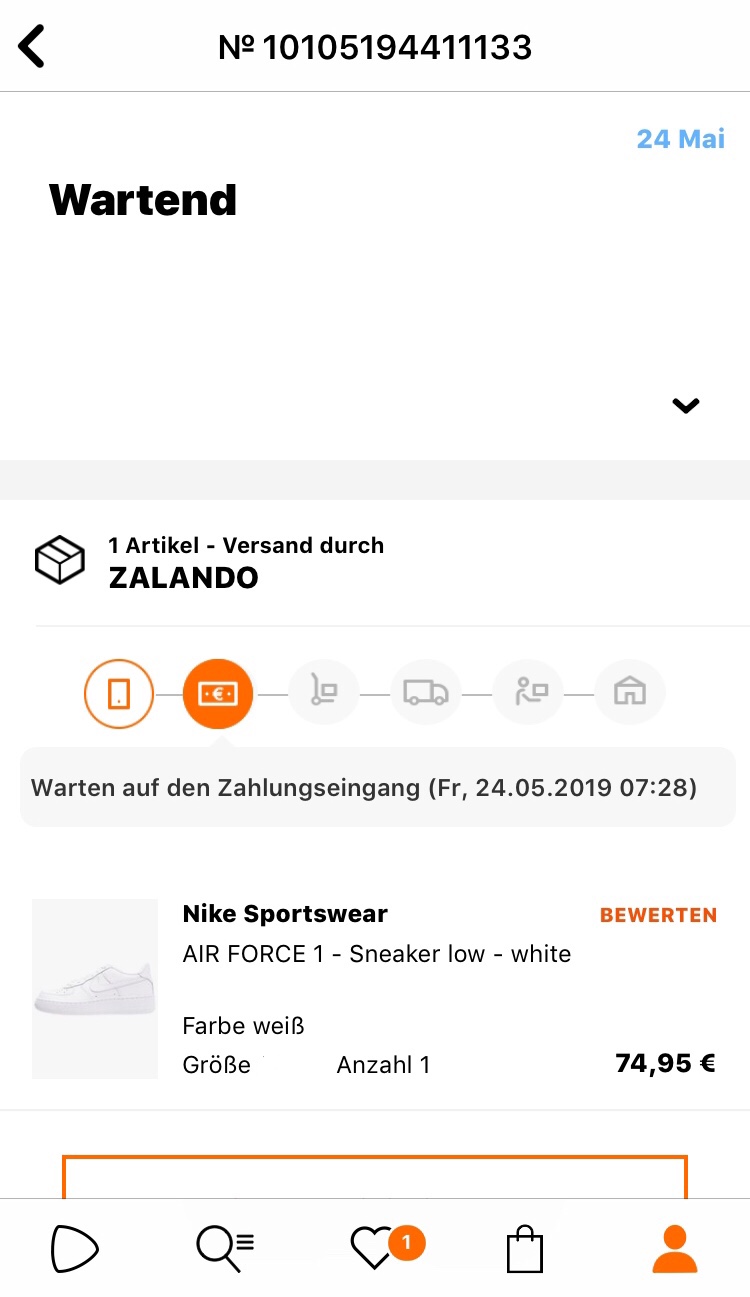Click the Nike Sportswear product title
This screenshot has width=750, height=1297.
tap(284, 913)
